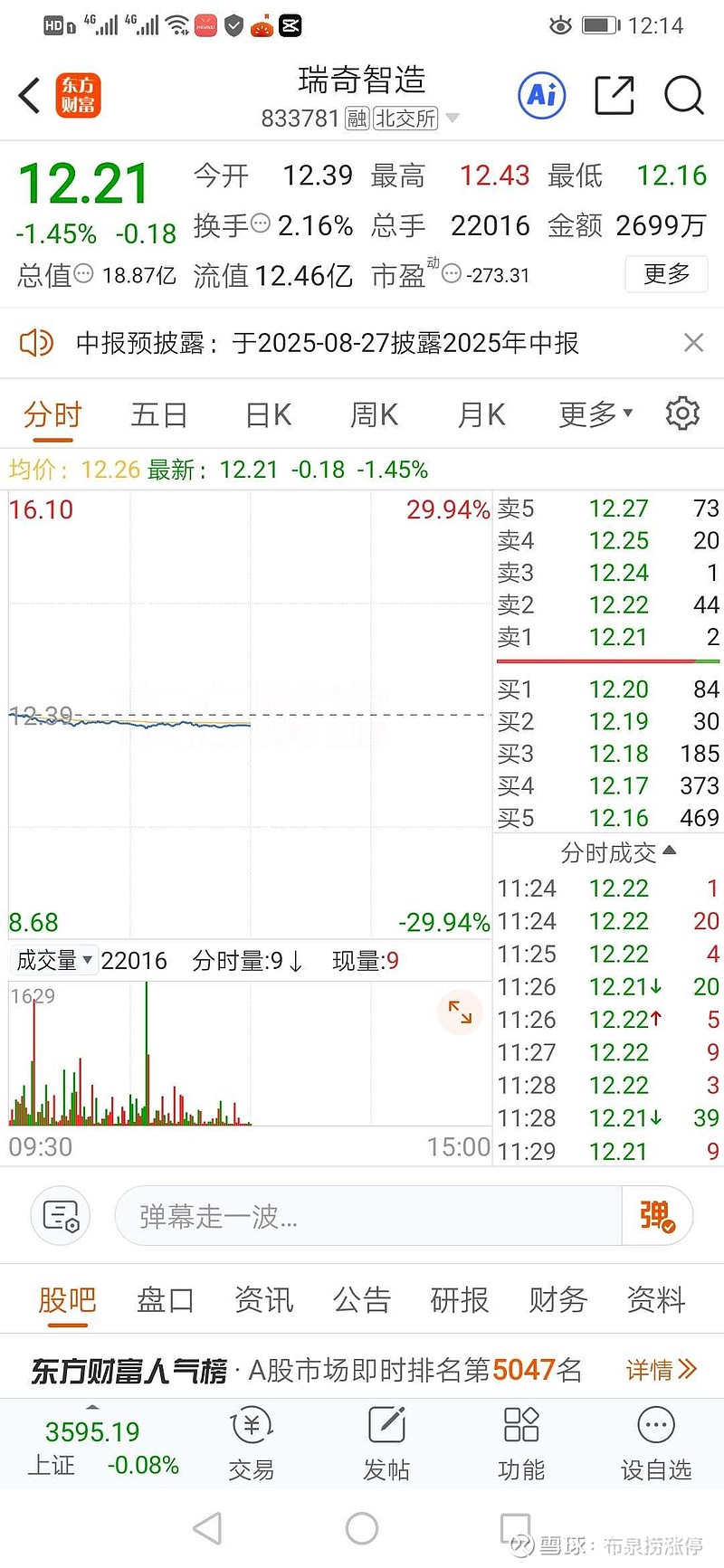
Task: Tap 更多 to show more quote data
Action: point(666,274)
